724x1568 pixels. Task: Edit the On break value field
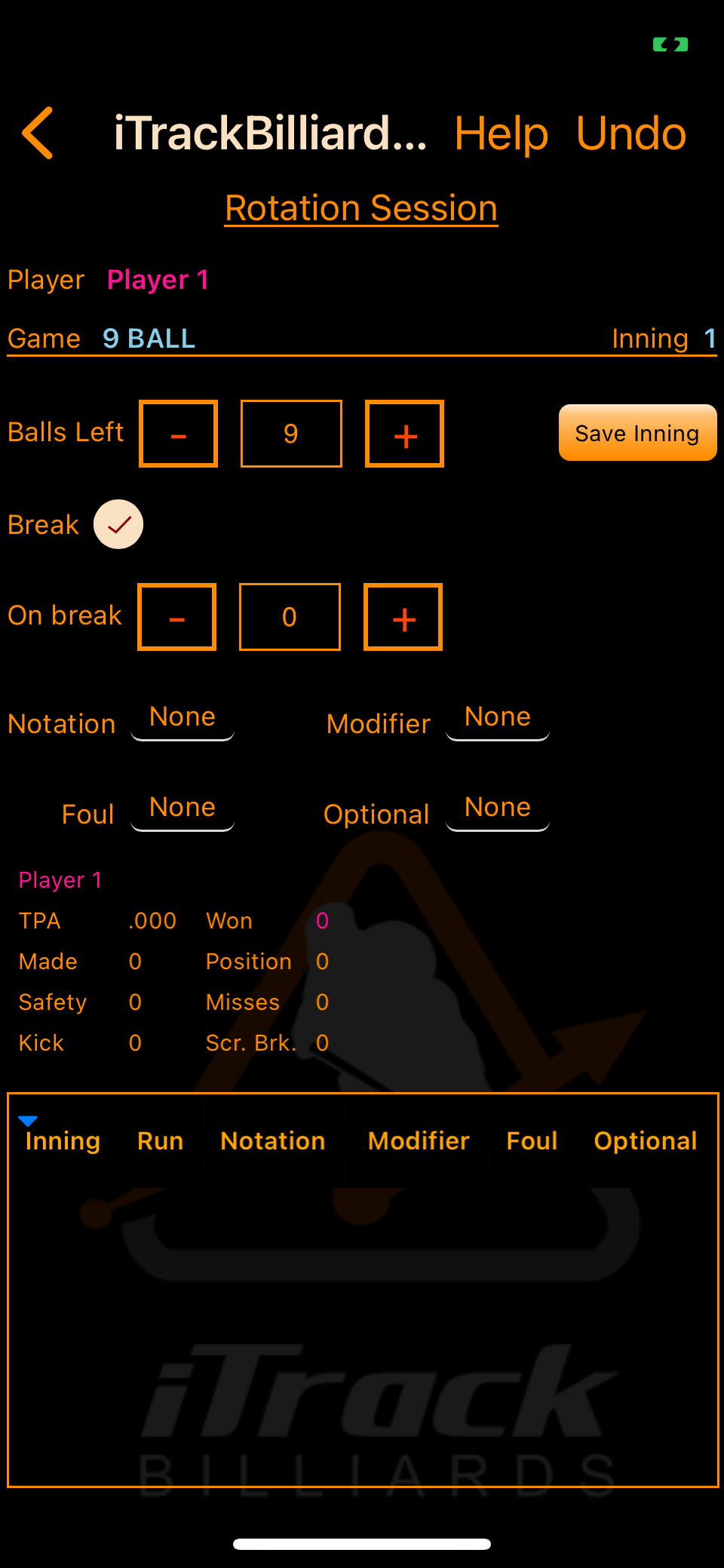(290, 617)
